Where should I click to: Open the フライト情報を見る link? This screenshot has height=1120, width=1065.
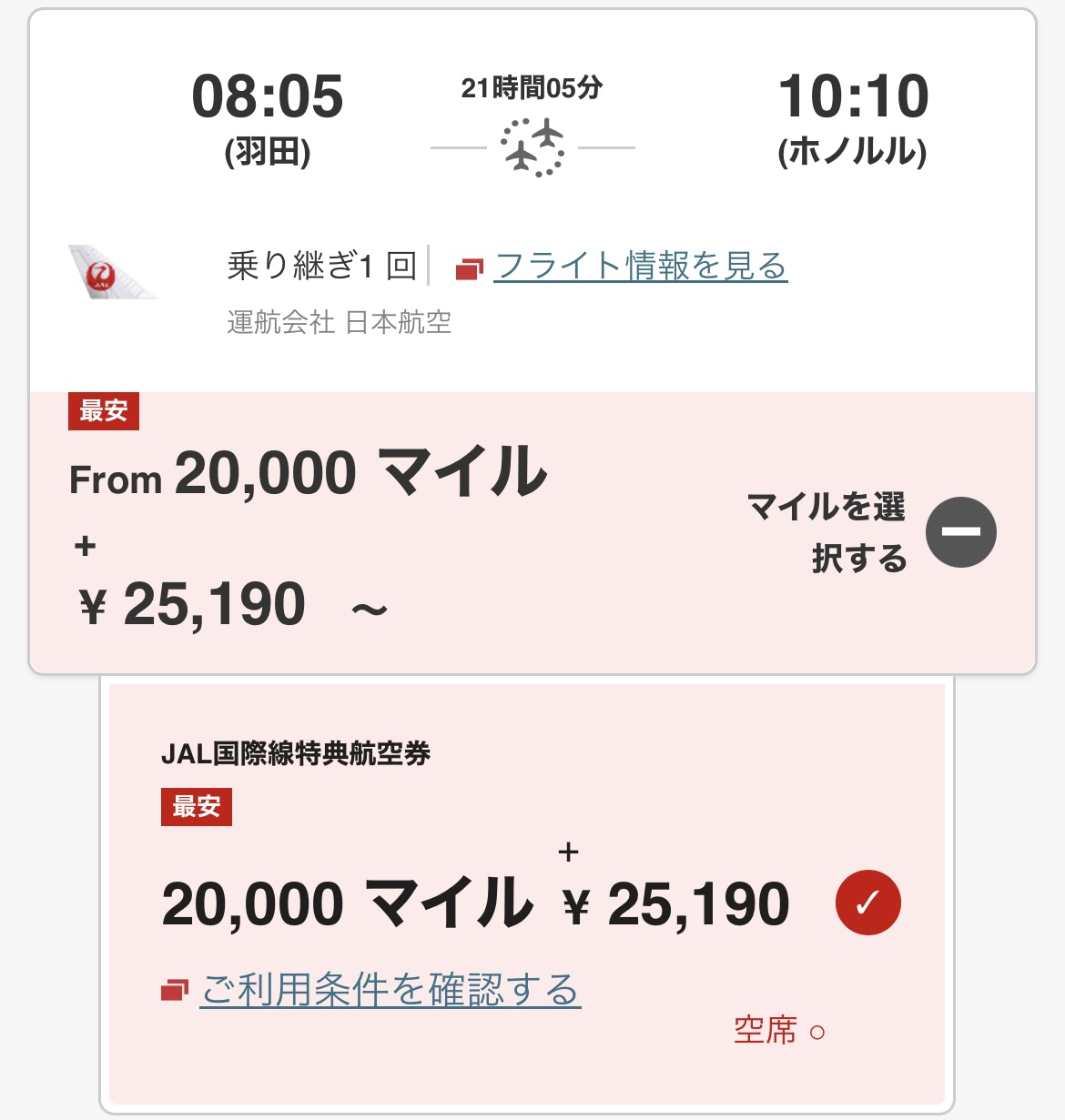(640, 267)
